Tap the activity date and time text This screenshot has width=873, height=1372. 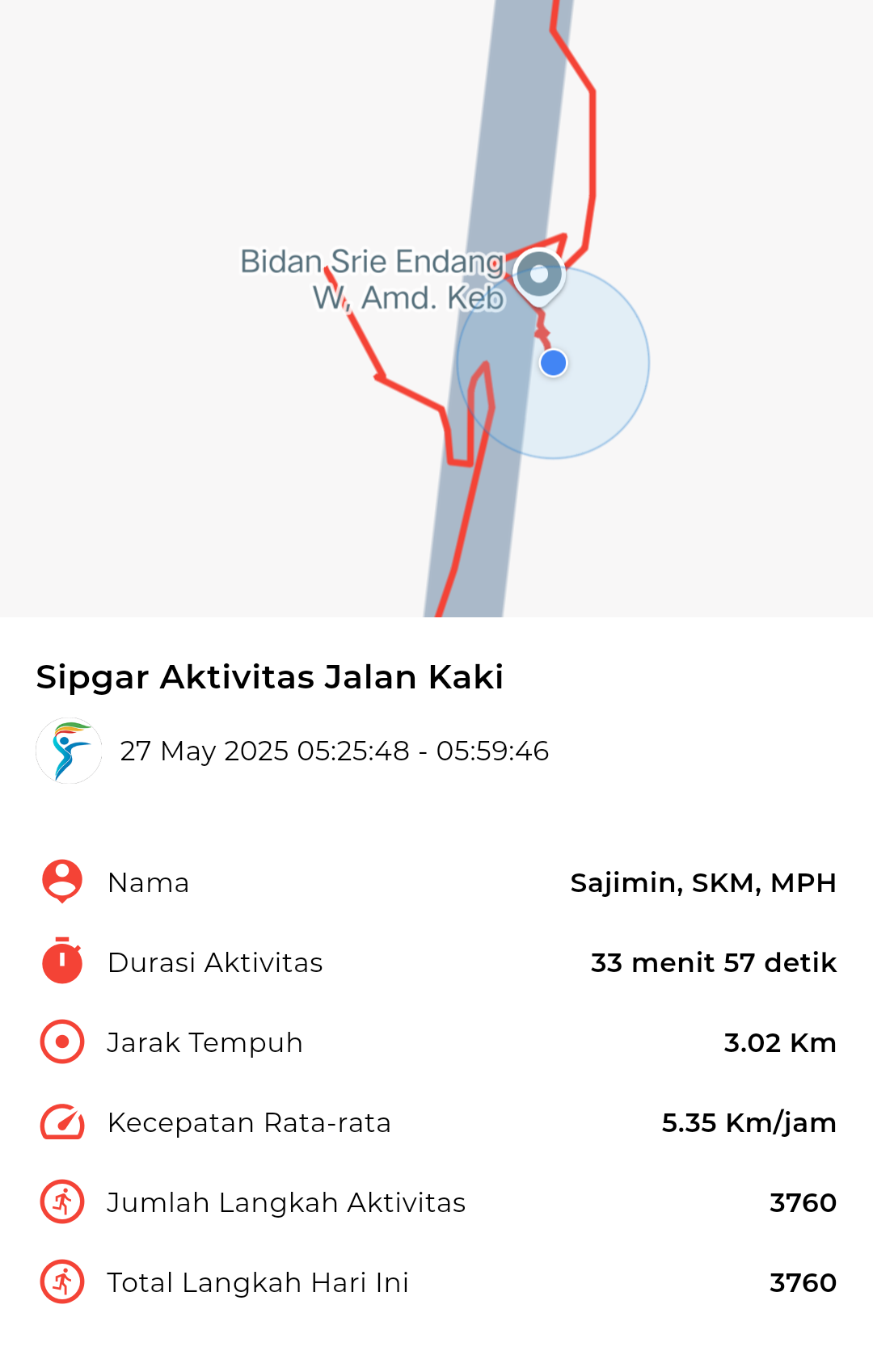335,751
